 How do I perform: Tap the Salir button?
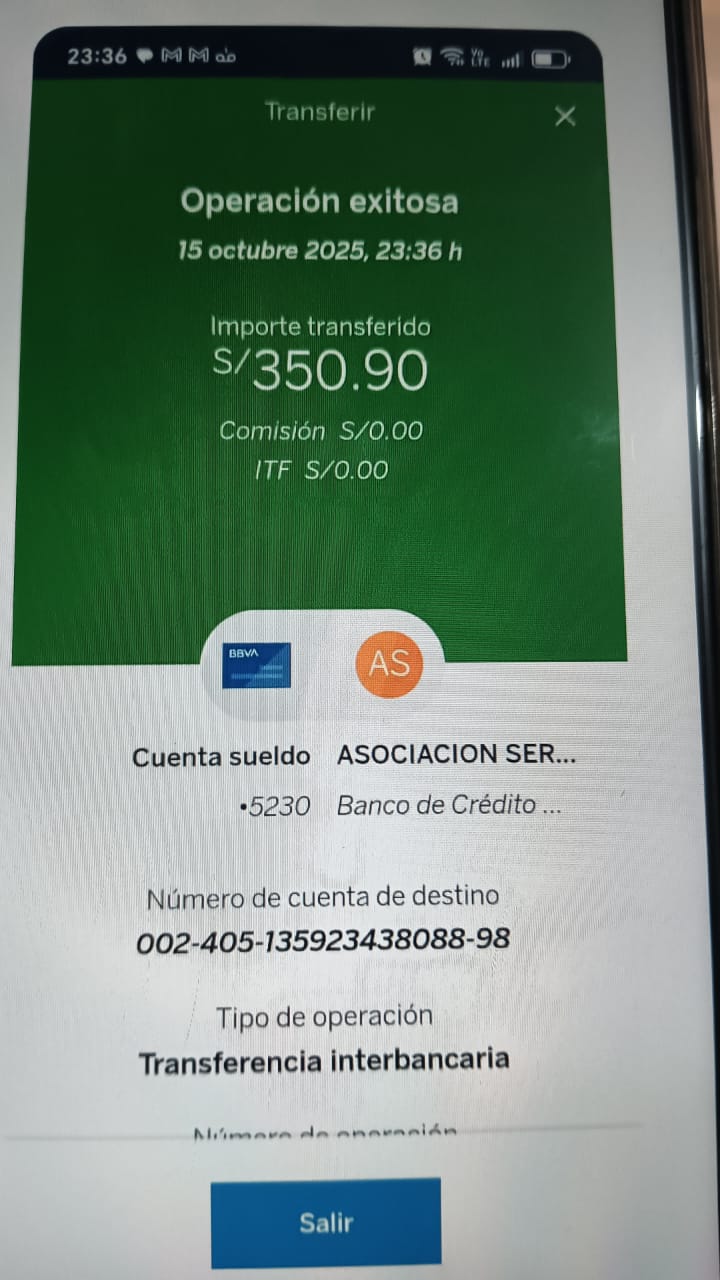pyautogui.click(x=326, y=1221)
